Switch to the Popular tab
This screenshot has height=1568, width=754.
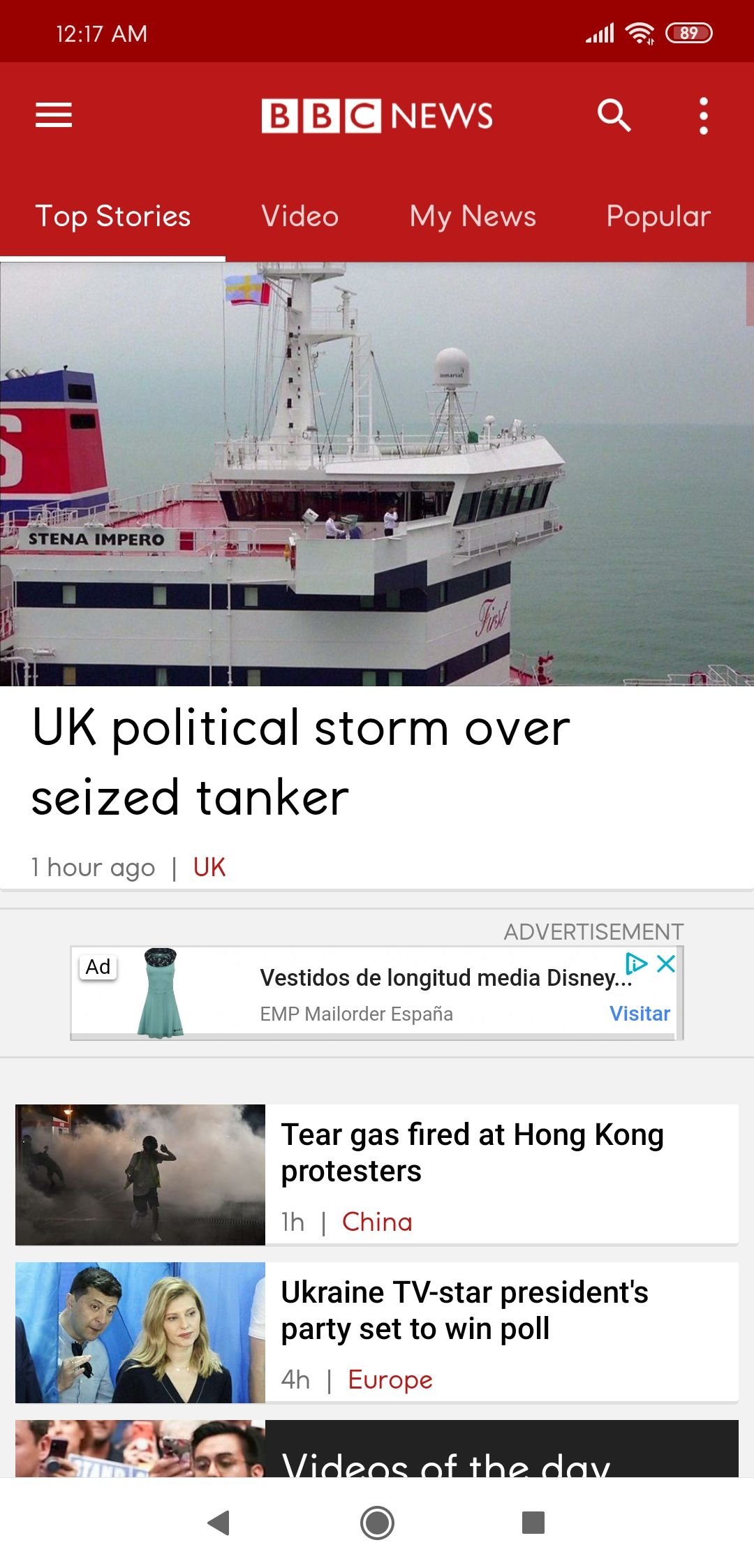pyautogui.click(x=658, y=216)
